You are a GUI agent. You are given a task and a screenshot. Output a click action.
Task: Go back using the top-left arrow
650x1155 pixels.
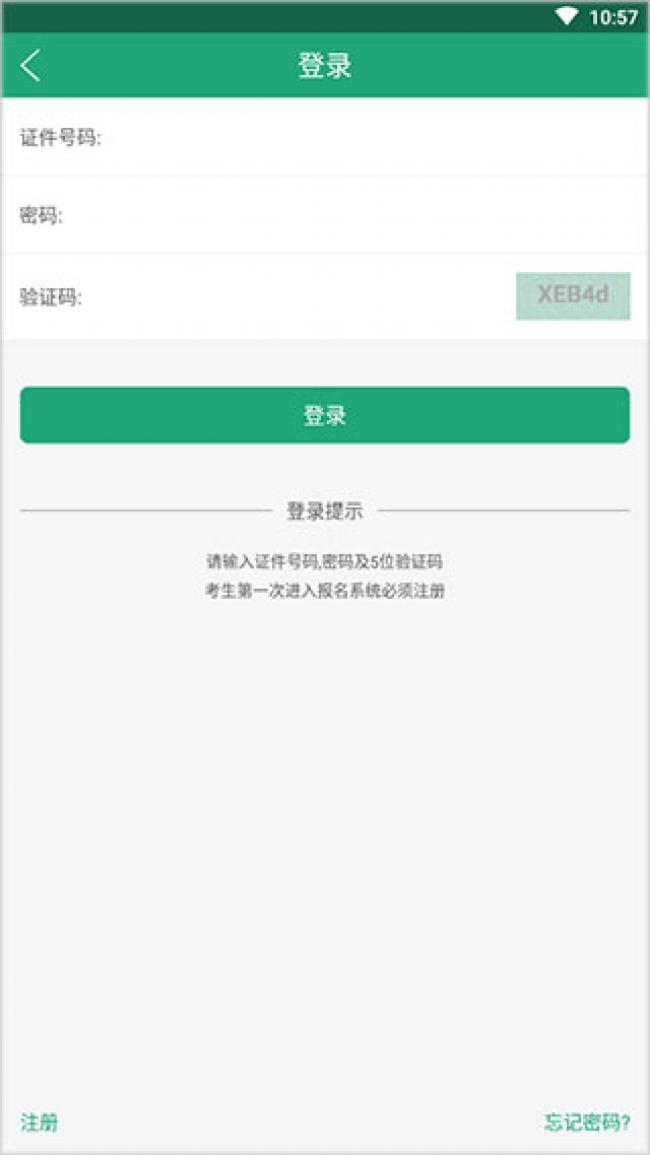[x=31, y=66]
